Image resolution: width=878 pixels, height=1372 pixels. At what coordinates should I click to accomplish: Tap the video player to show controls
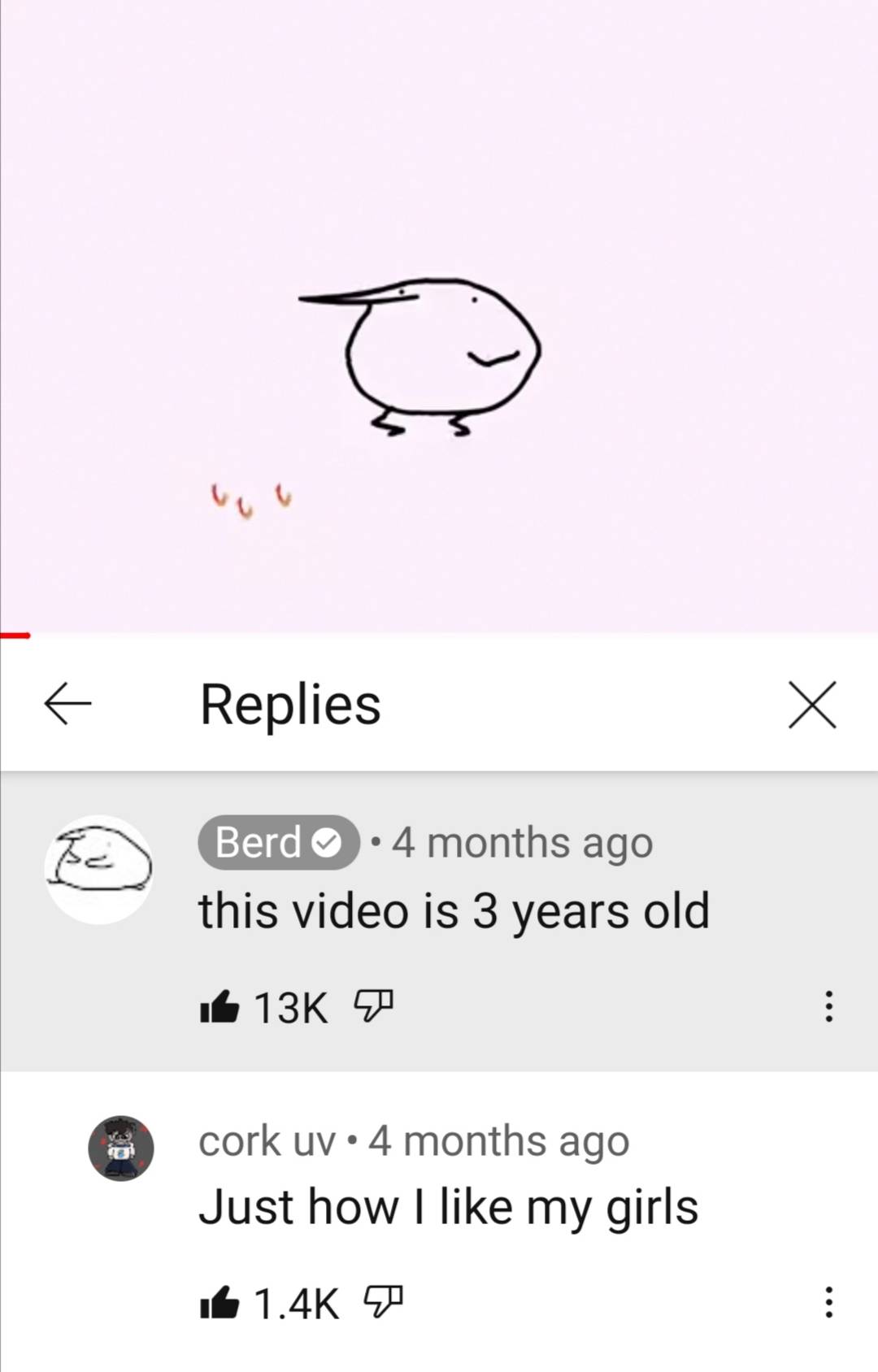click(x=439, y=317)
